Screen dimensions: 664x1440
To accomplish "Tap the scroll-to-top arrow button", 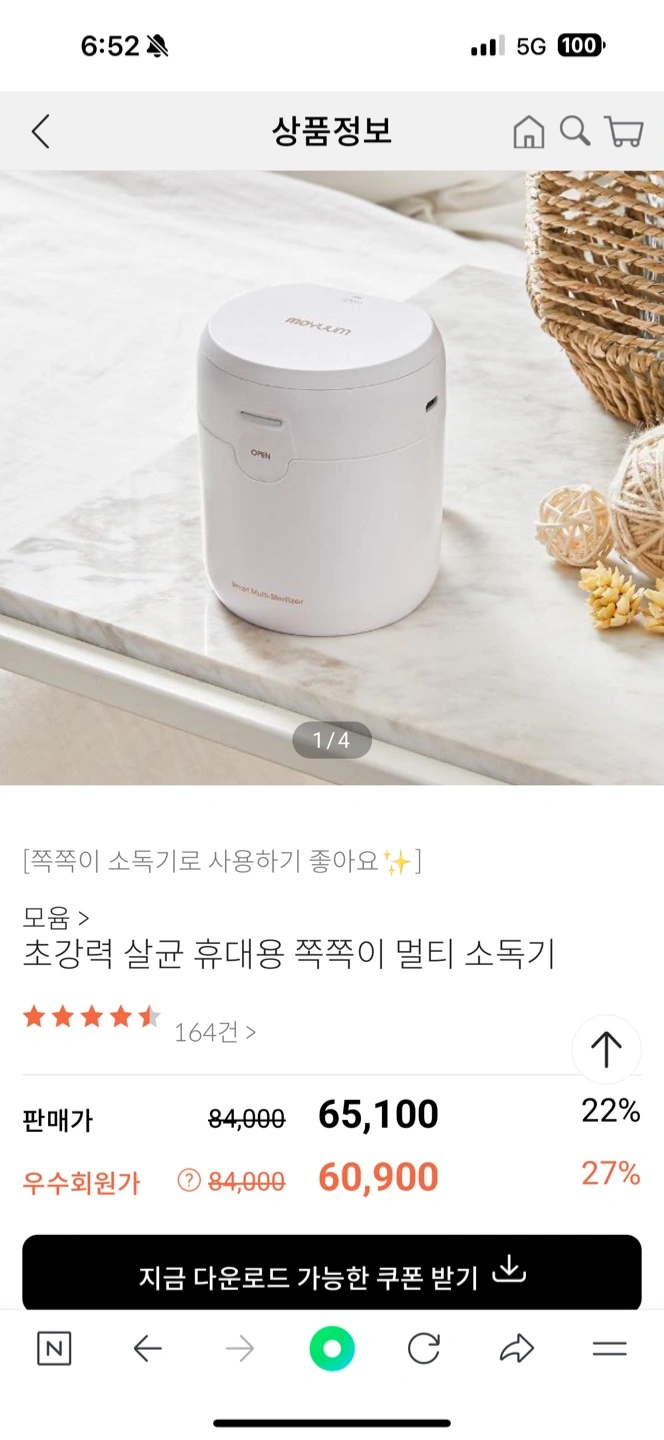I will pos(606,1049).
